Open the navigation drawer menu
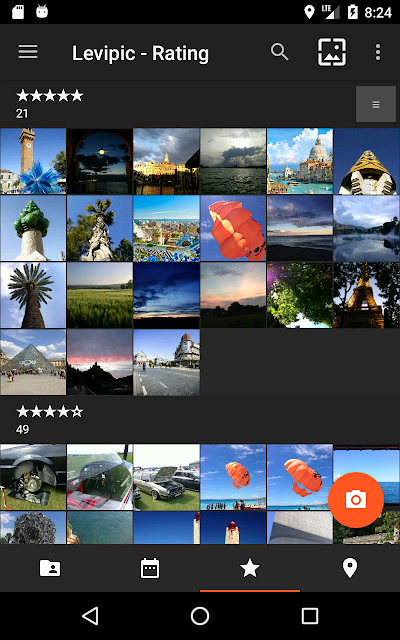This screenshot has width=400, height=640. coord(28,52)
